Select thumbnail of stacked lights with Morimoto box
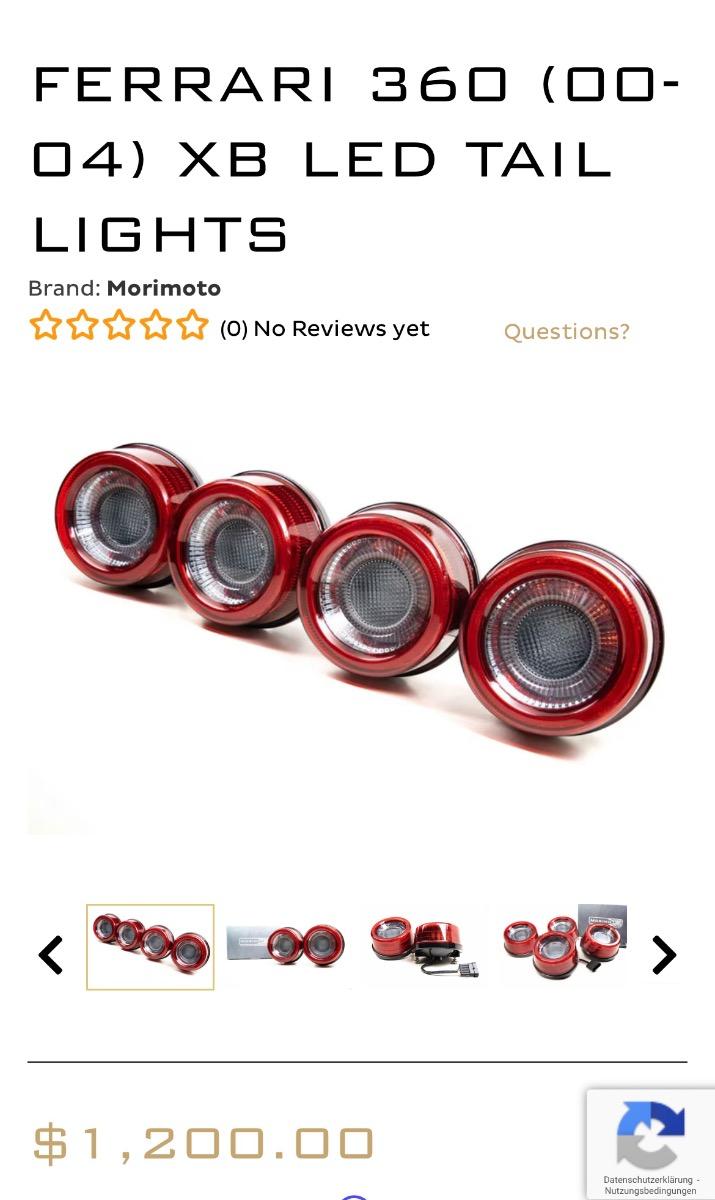Image resolution: width=715 pixels, height=1200 pixels. pyautogui.click(x=563, y=947)
